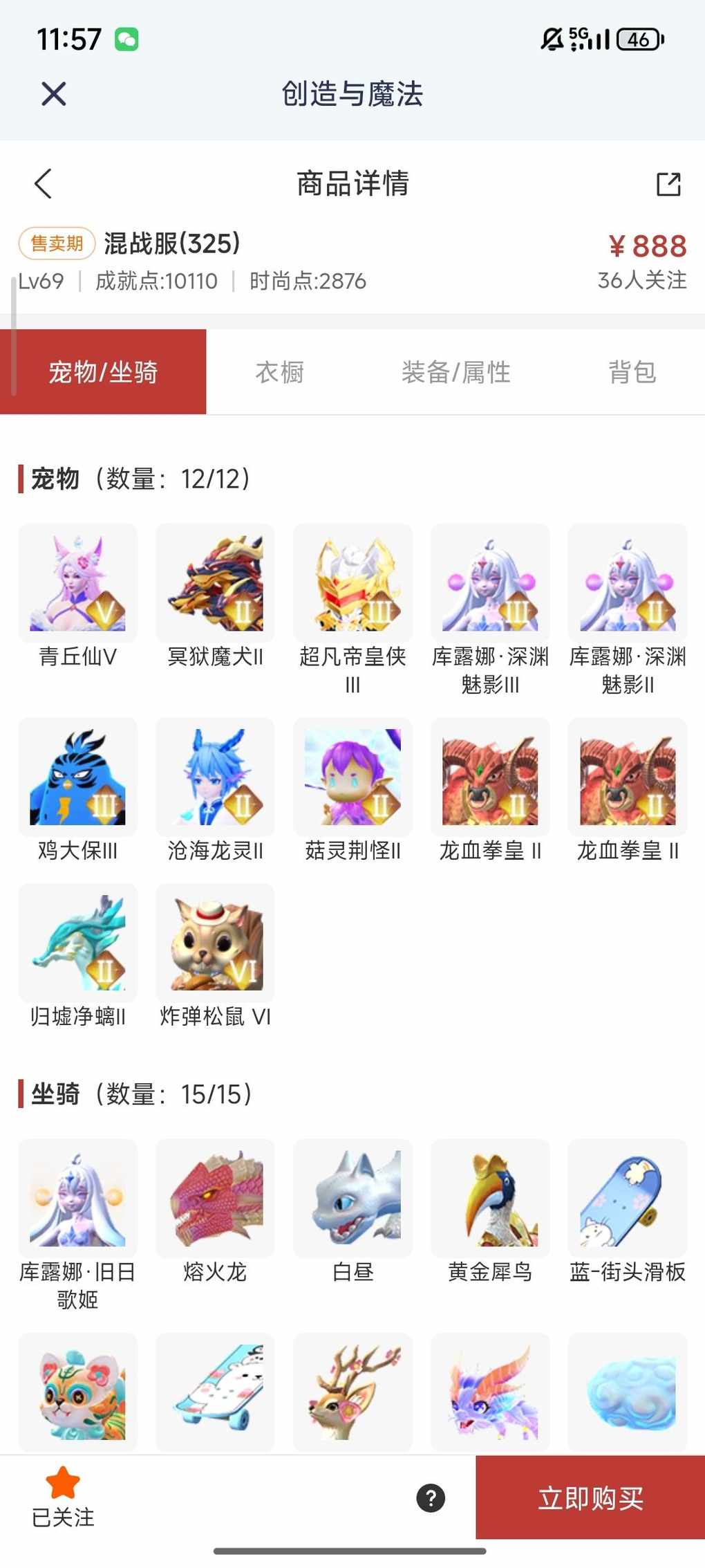Go back from 商品详情
Screen dimensions: 705x1568
44,183
